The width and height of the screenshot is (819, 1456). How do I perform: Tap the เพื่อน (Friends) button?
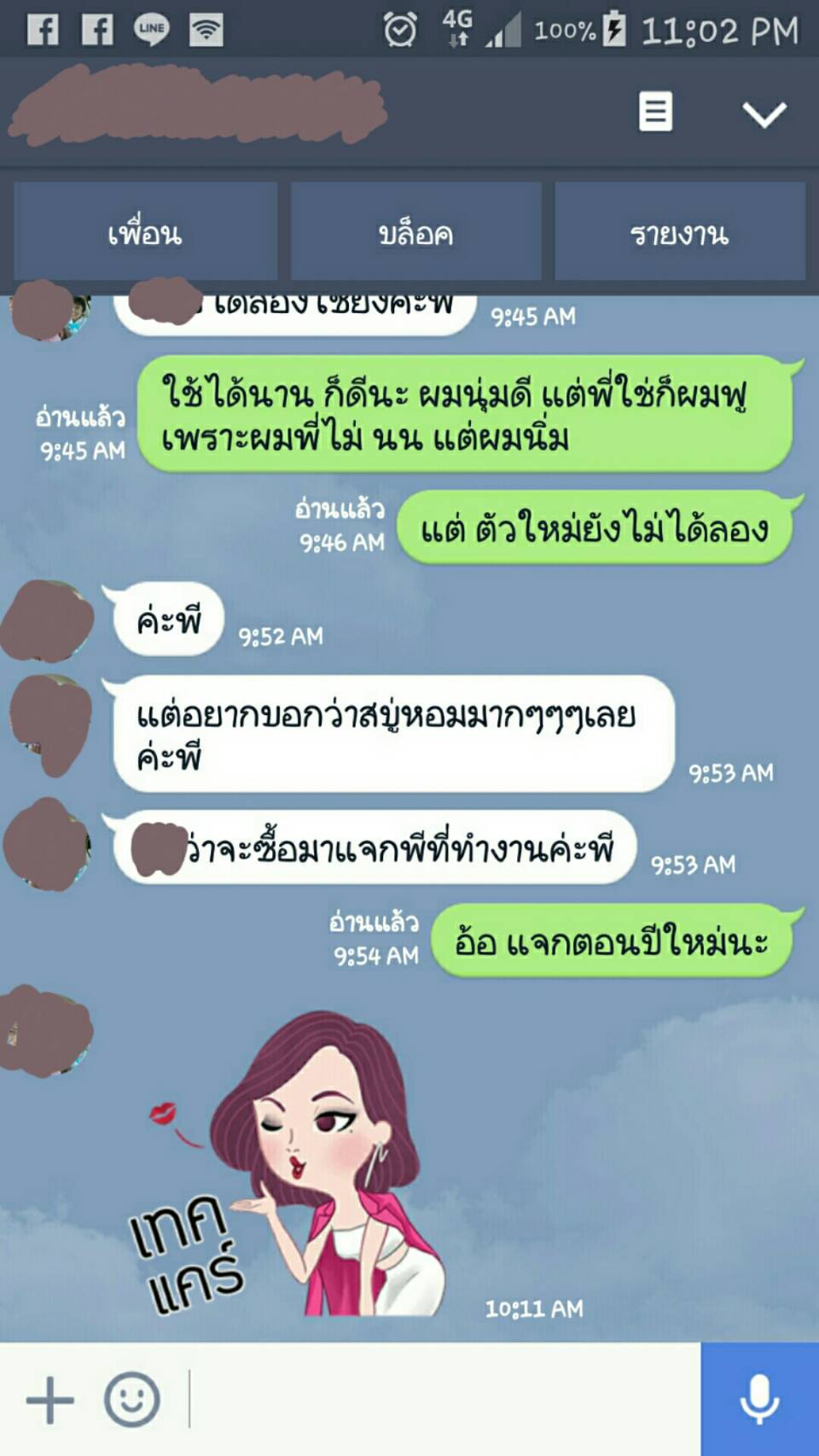(145, 232)
